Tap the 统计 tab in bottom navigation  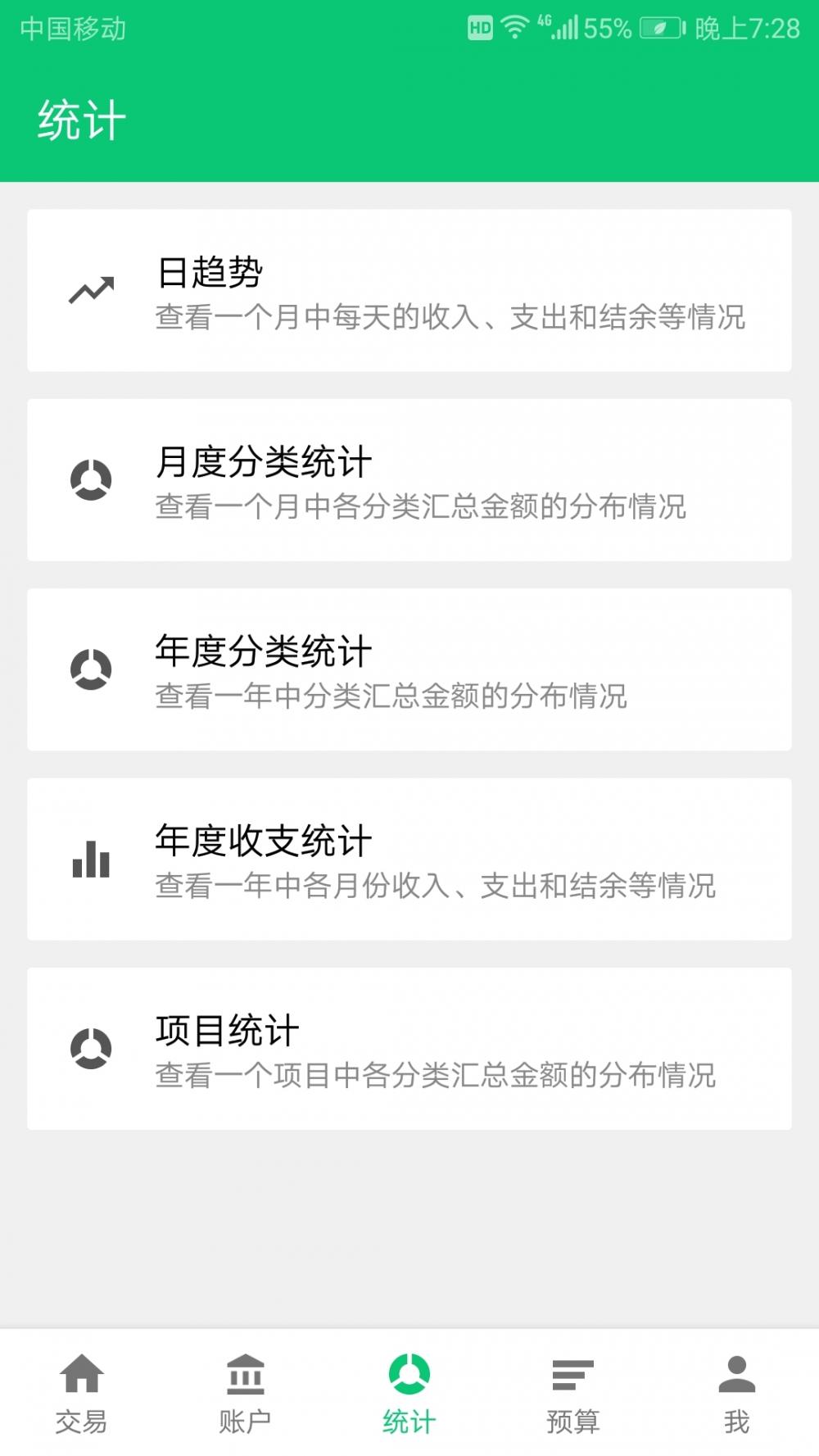pos(409,1393)
